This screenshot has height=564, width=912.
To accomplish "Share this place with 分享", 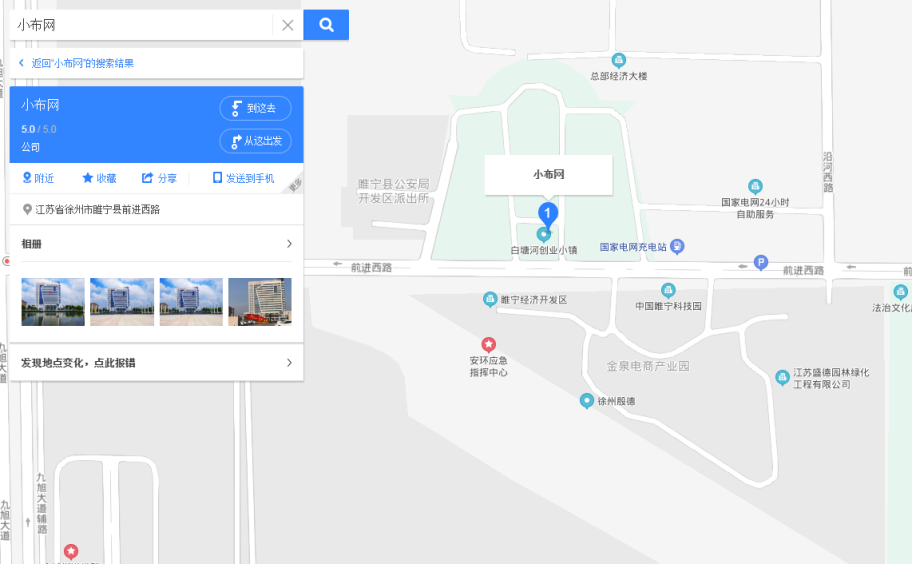I will (159, 178).
